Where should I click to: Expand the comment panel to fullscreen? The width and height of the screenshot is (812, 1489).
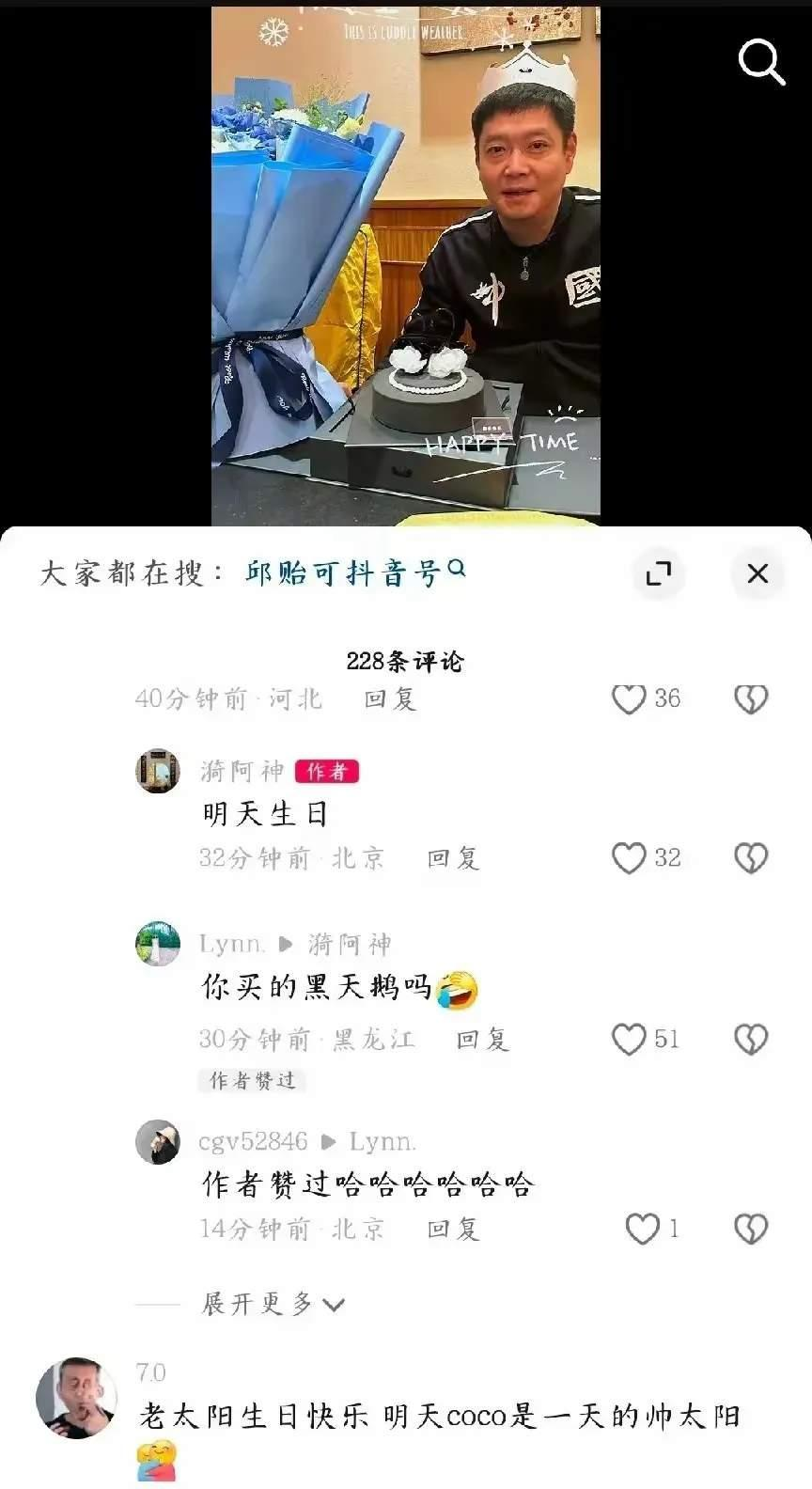click(x=659, y=573)
